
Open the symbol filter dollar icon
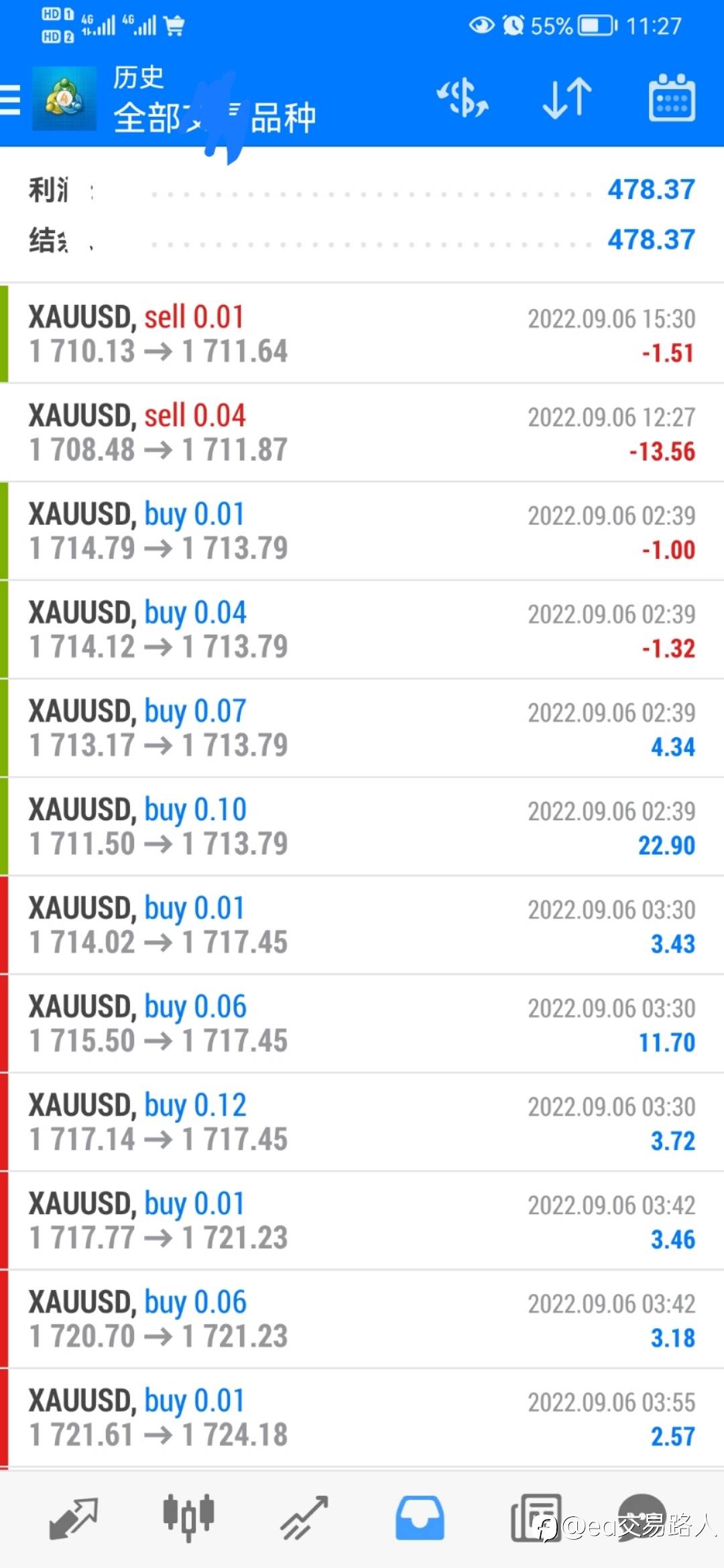coord(463,99)
